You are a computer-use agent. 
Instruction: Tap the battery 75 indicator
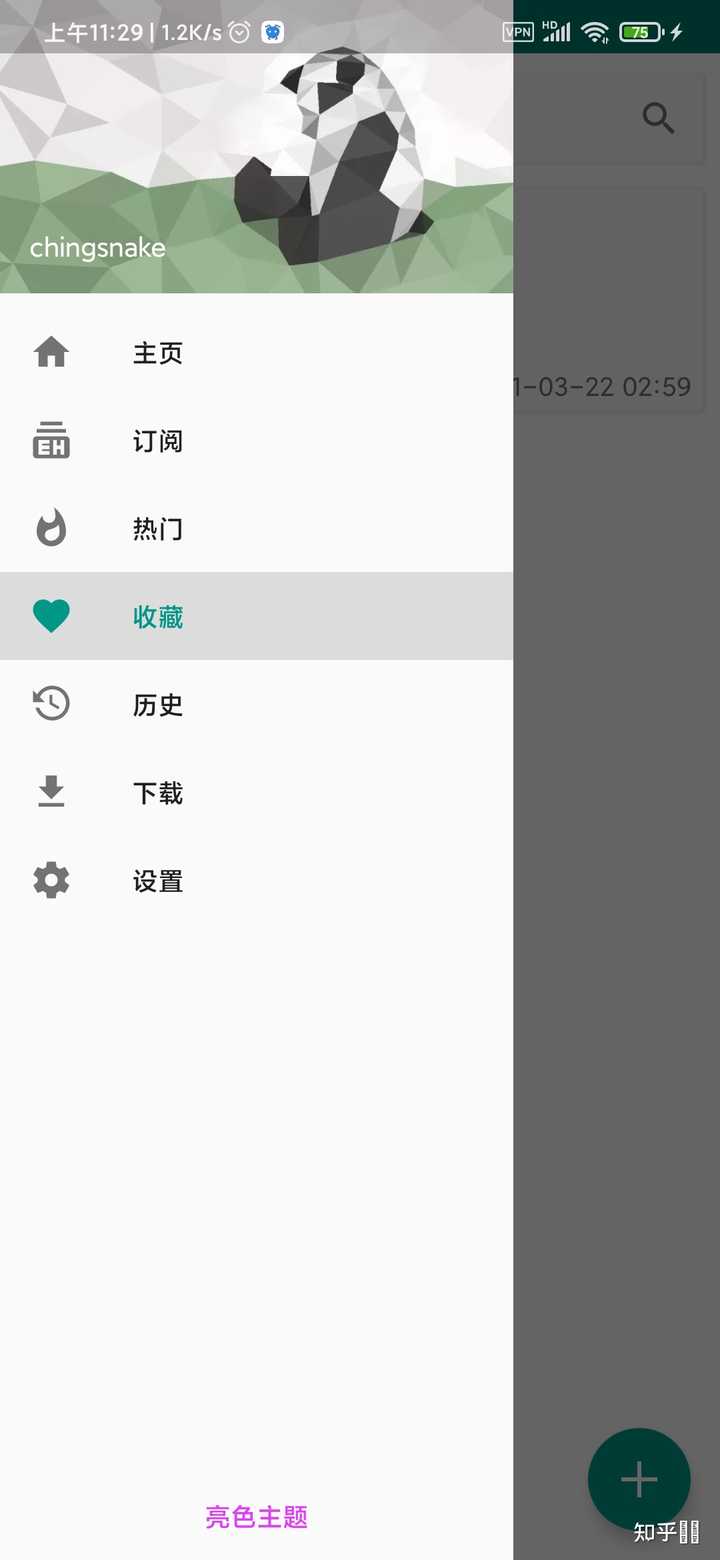(x=647, y=31)
